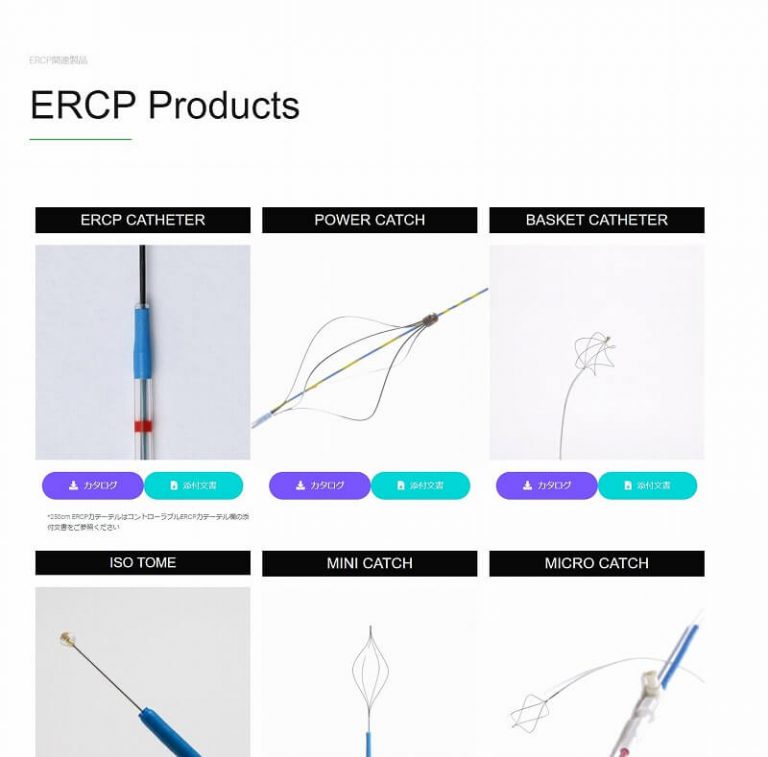Open the Basket Catheter package insert (添付文書)
Viewport: 768px width, 757px height.
point(648,485)
